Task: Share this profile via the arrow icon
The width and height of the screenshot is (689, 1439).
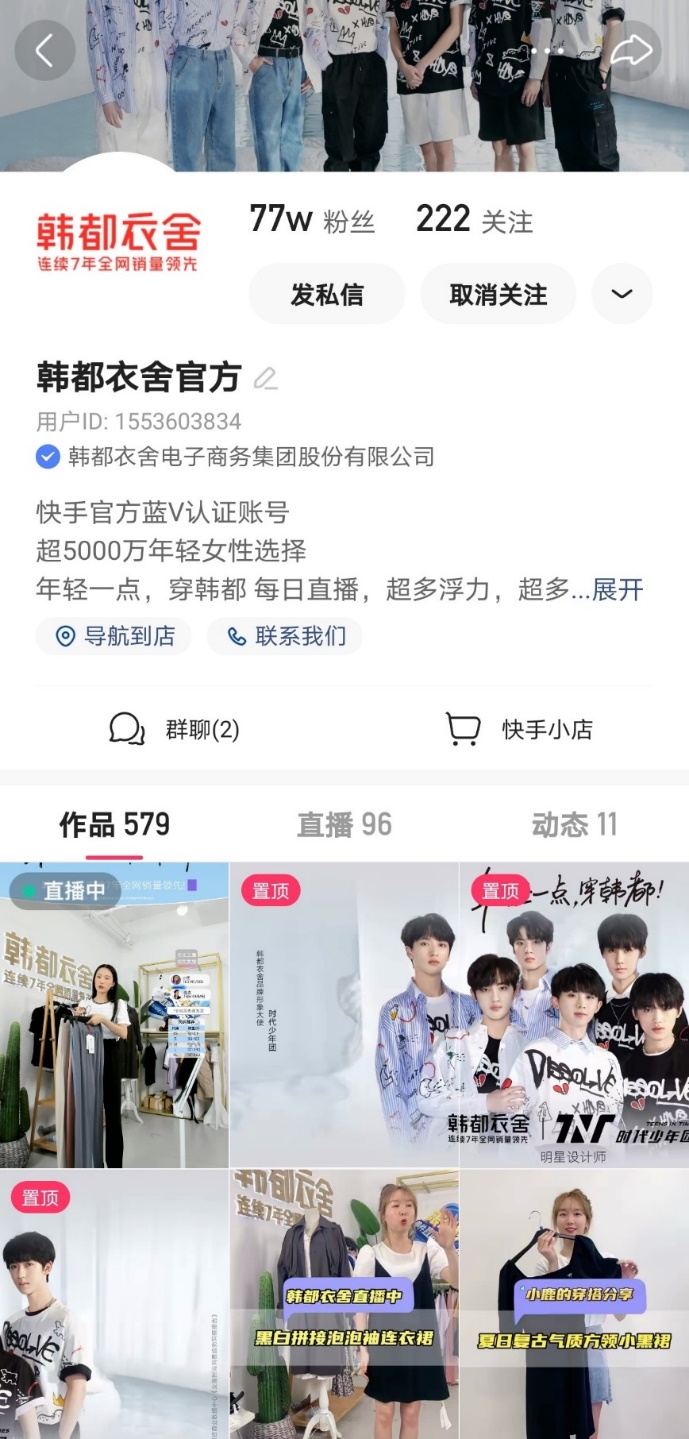Action: [x=632, y=51]
